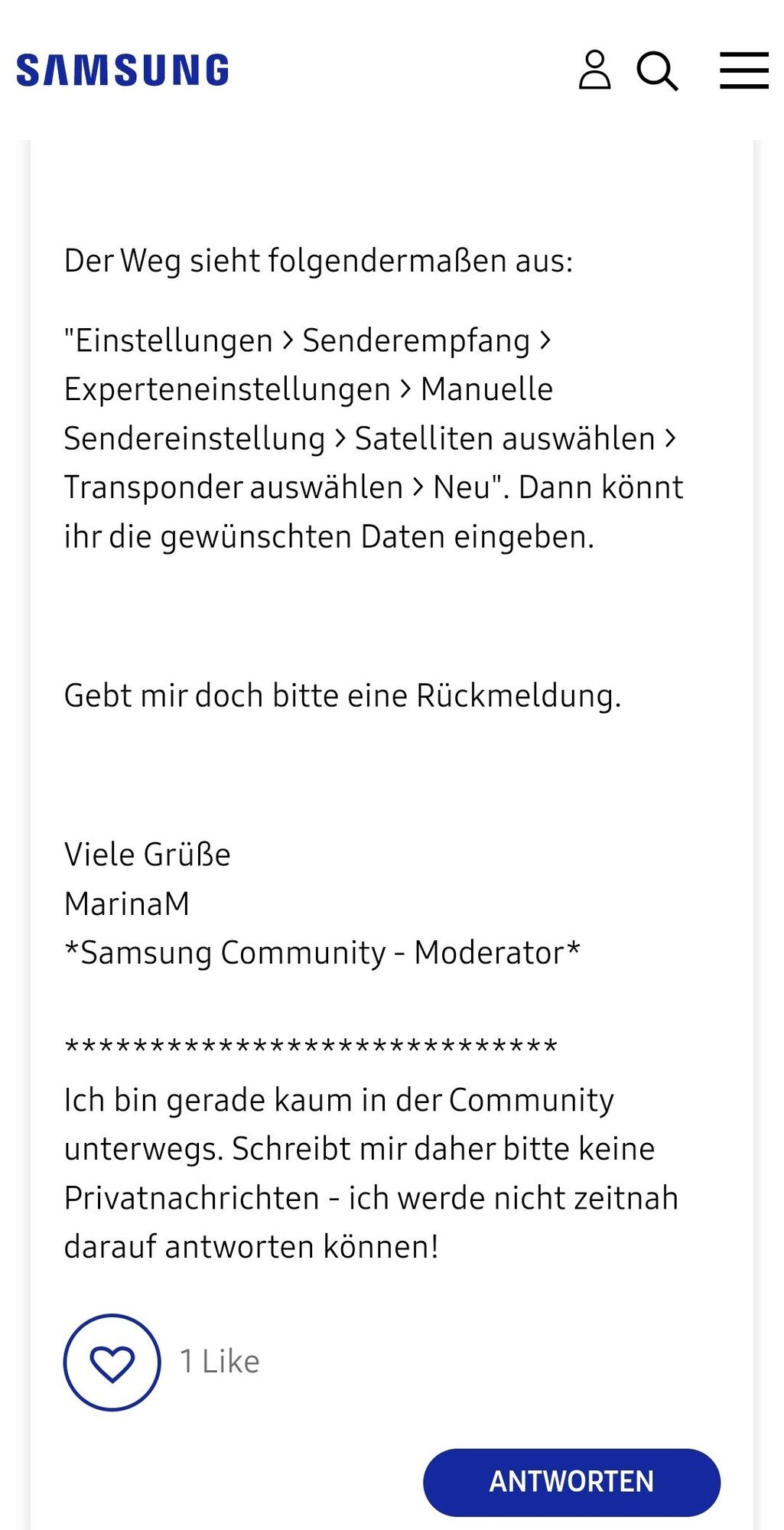
Task: Tap the ANTWORTEN reply button
Action: coord(571,1482)
